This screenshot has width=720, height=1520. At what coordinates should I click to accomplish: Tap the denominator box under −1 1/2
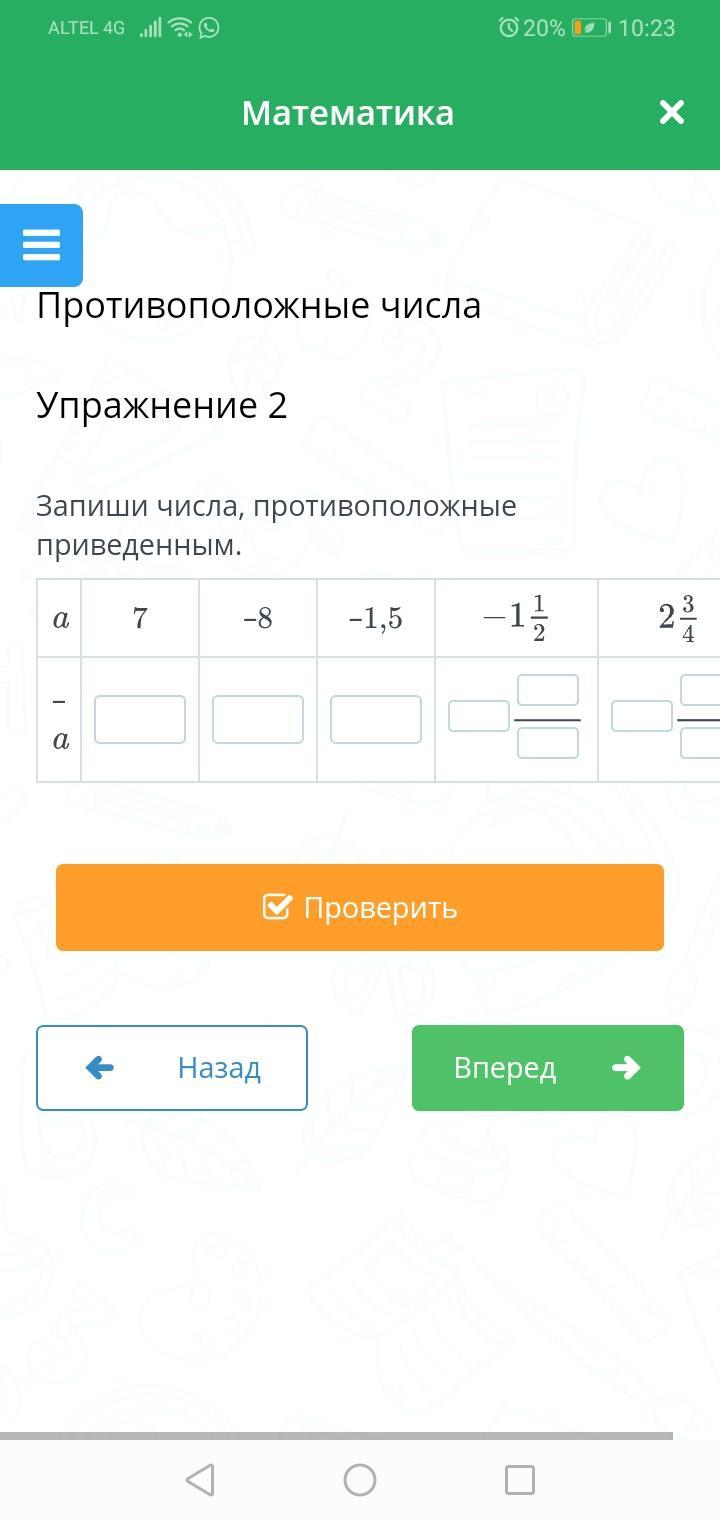point(548,743)
